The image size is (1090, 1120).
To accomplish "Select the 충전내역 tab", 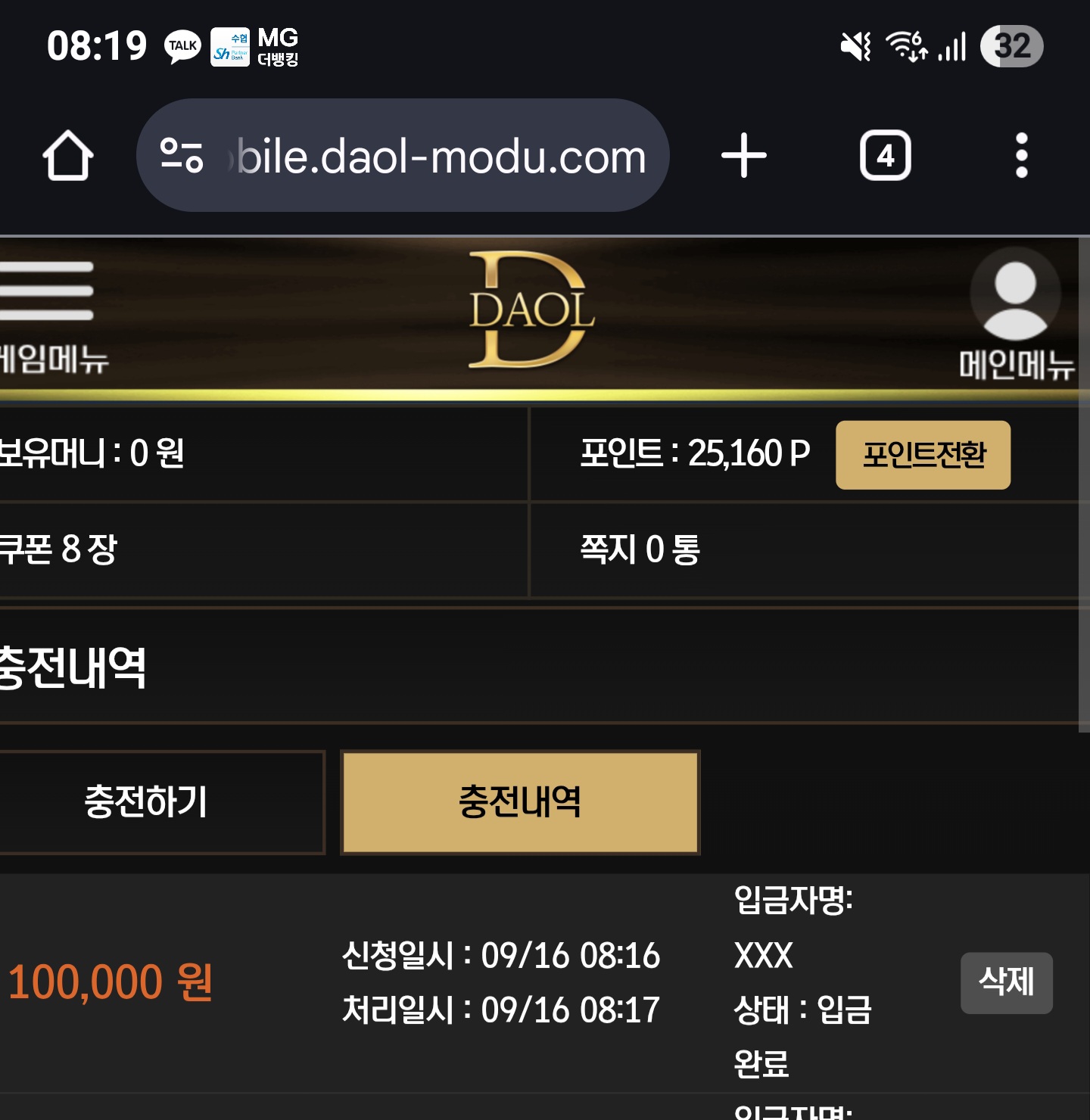I will tap(520, 802).
